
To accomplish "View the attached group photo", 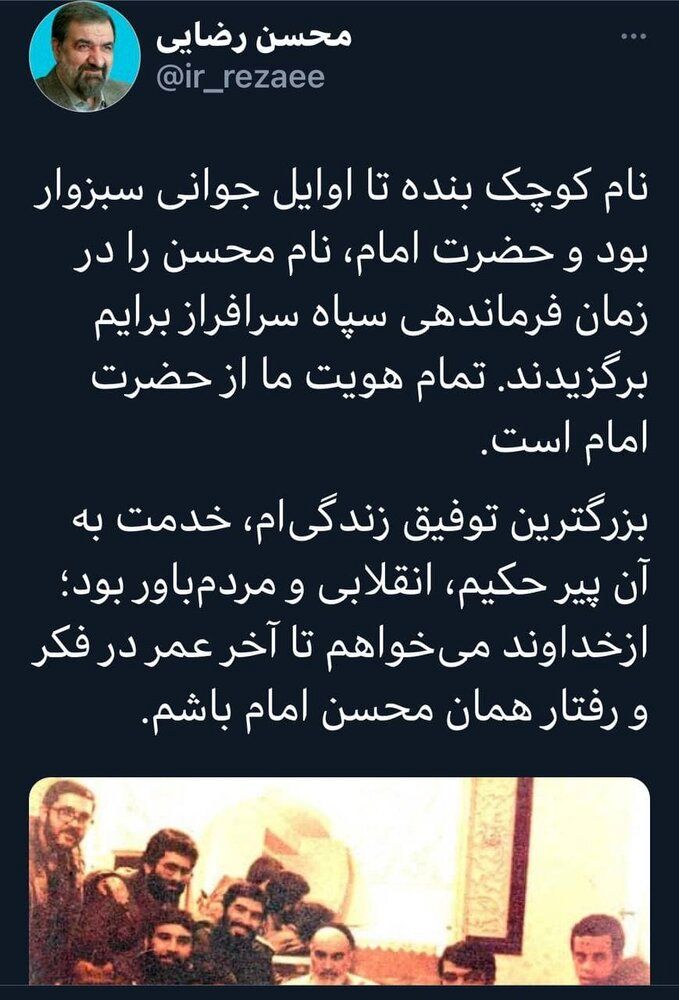I will (338, 885).
